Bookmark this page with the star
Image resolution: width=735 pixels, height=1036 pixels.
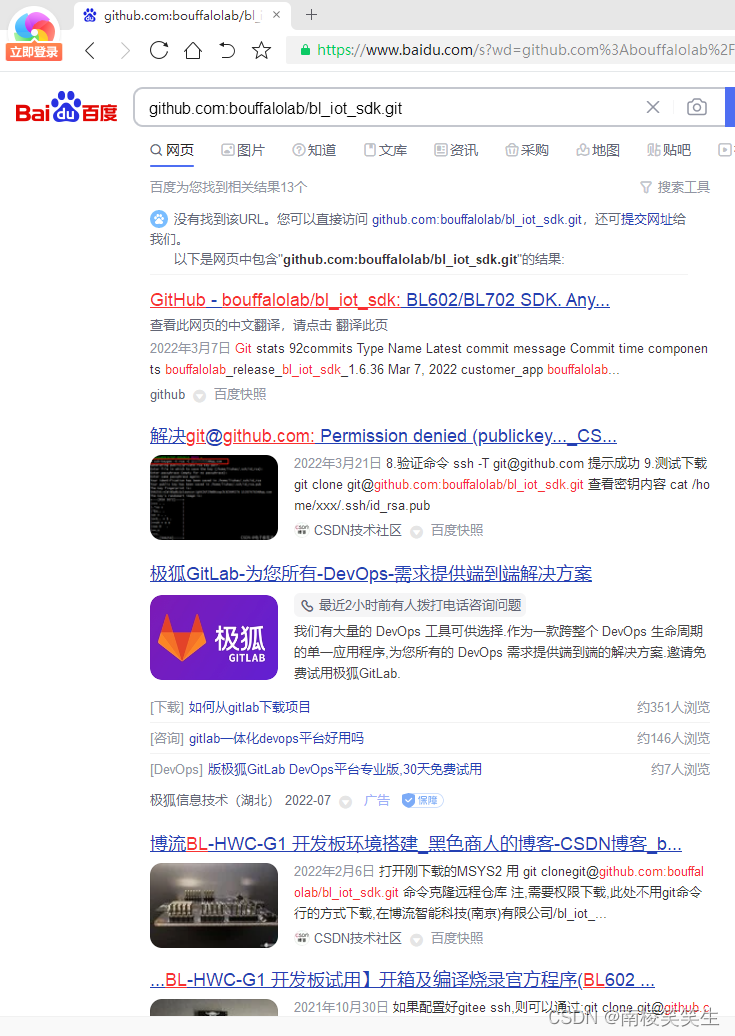click(262, 51)
